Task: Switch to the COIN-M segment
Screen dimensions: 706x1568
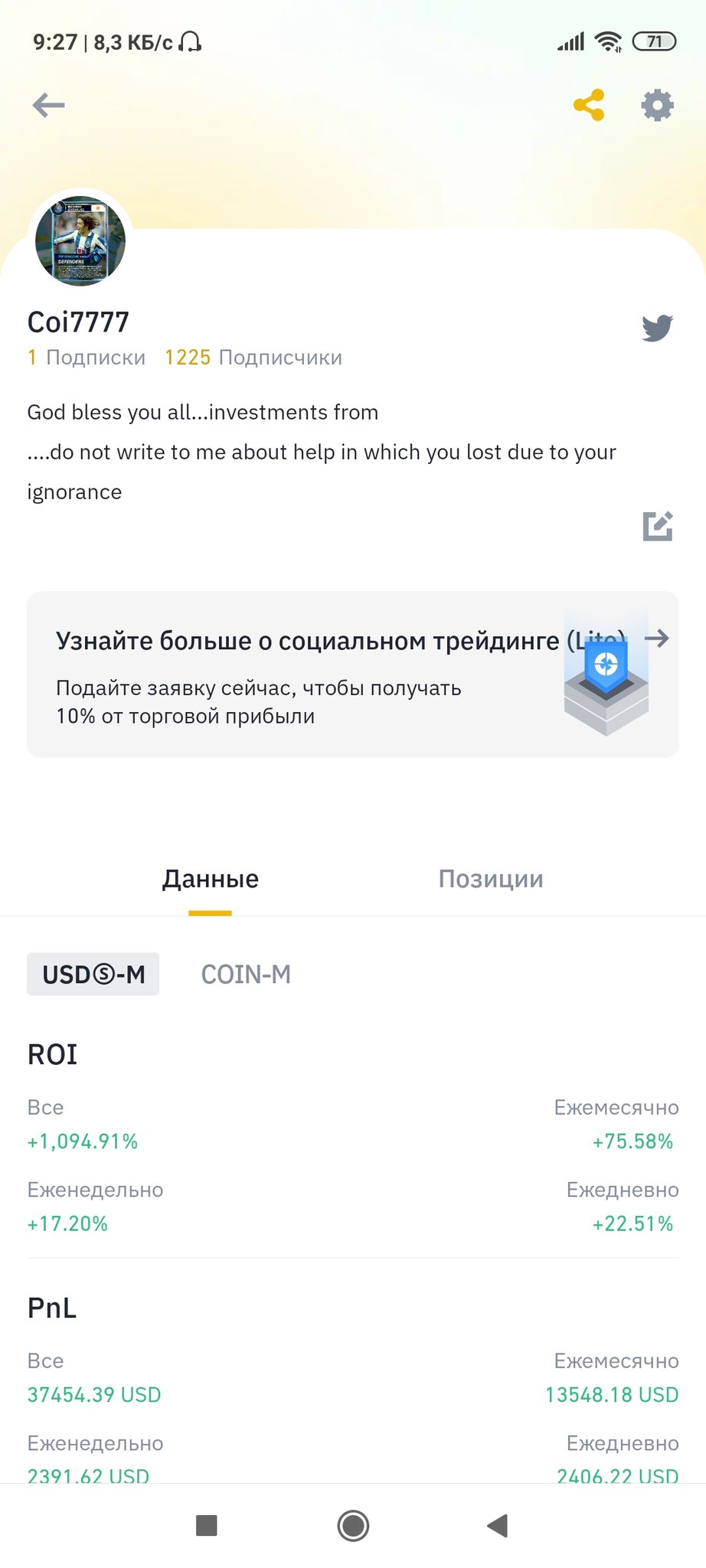Action: pos(246,974)
